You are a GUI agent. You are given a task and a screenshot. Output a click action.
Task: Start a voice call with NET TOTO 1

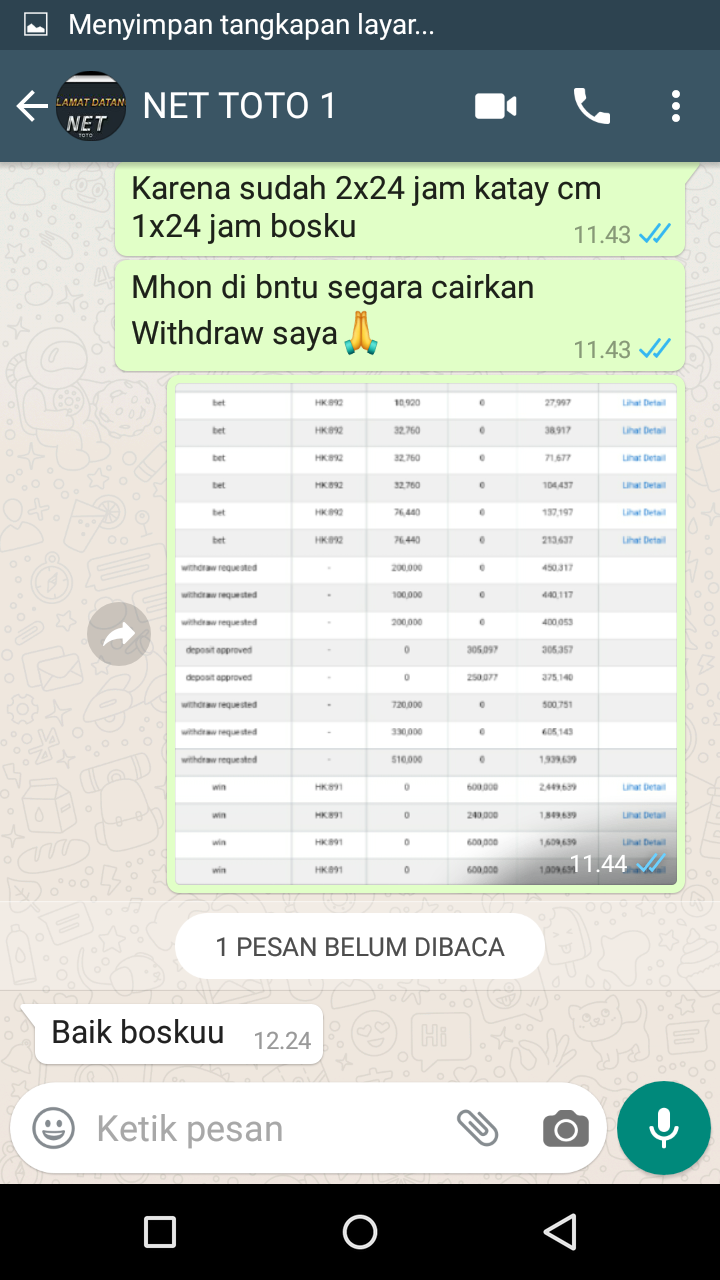coord(591,106)
